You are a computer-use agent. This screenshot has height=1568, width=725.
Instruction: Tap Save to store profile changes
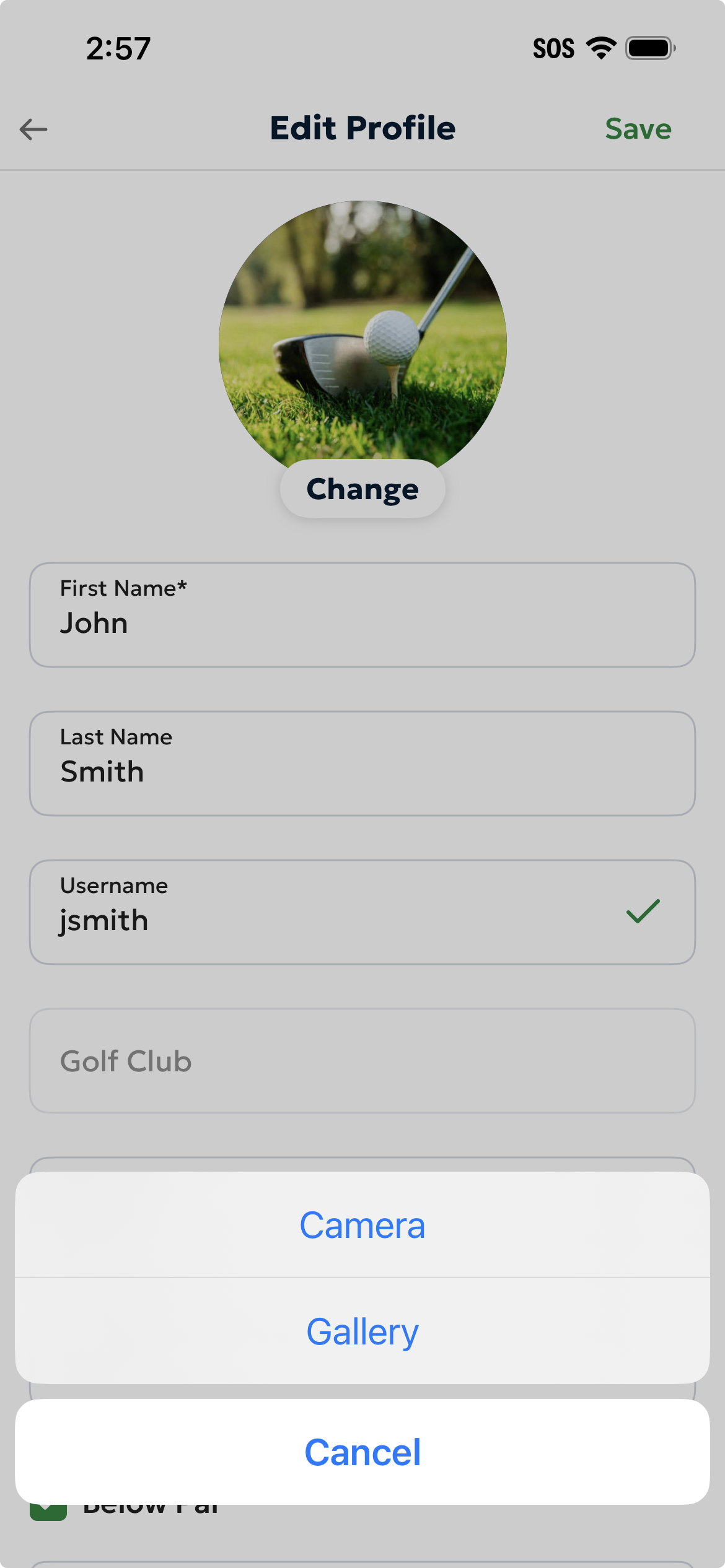[638, 129]
